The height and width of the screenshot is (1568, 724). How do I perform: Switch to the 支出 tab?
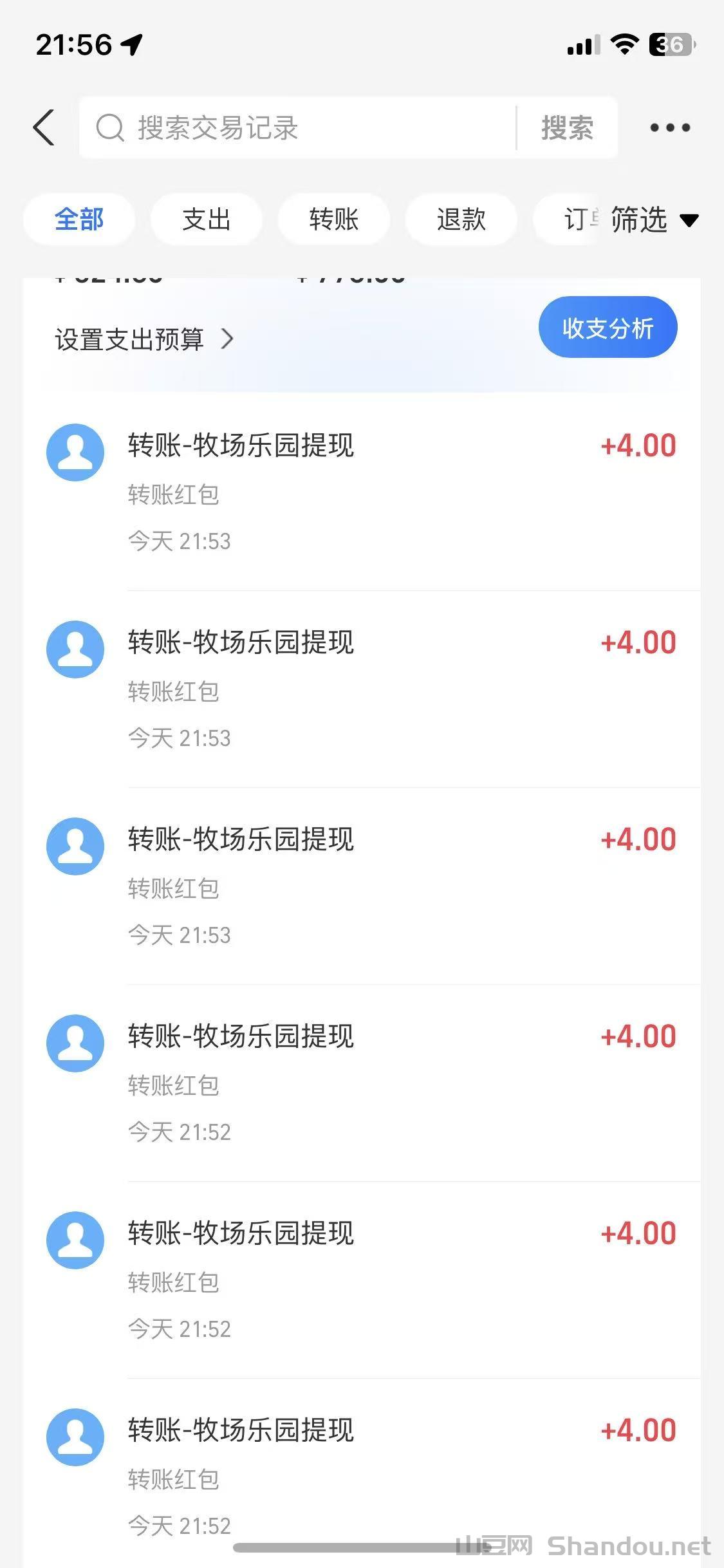point(207,219)
